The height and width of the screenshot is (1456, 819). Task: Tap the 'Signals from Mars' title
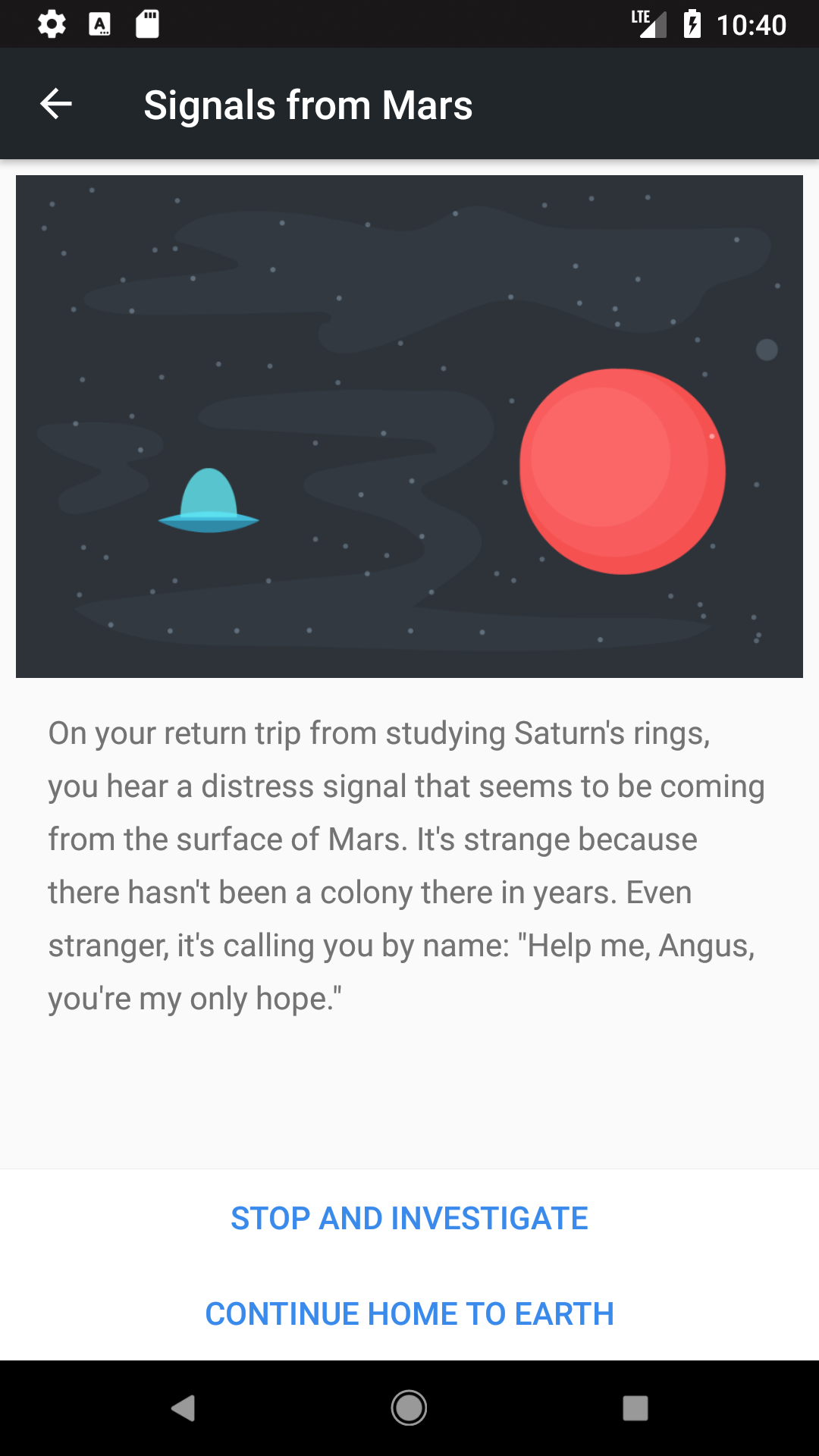click(308, 104)
